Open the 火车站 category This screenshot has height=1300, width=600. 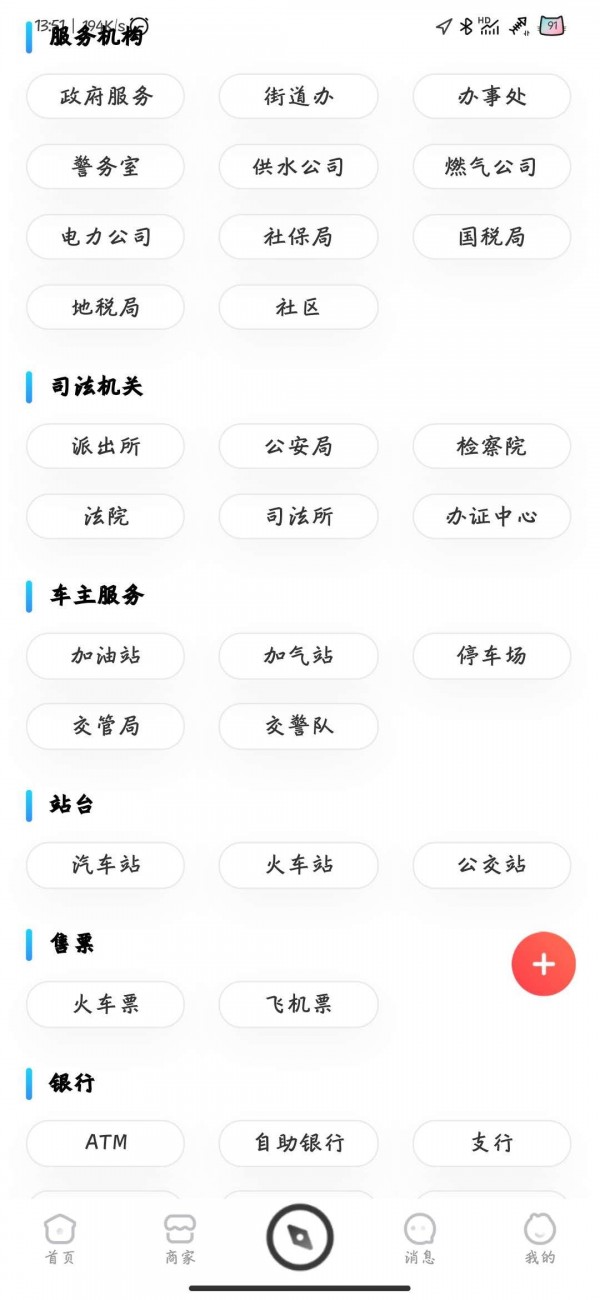pyautogui.click(x=299, y=865)
